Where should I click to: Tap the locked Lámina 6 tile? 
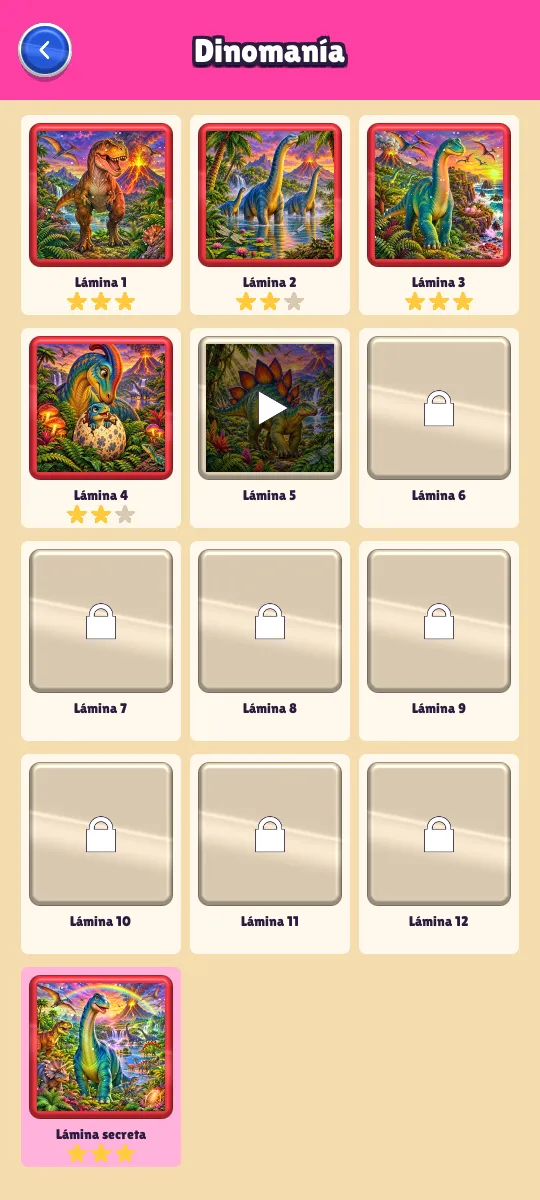439,408
